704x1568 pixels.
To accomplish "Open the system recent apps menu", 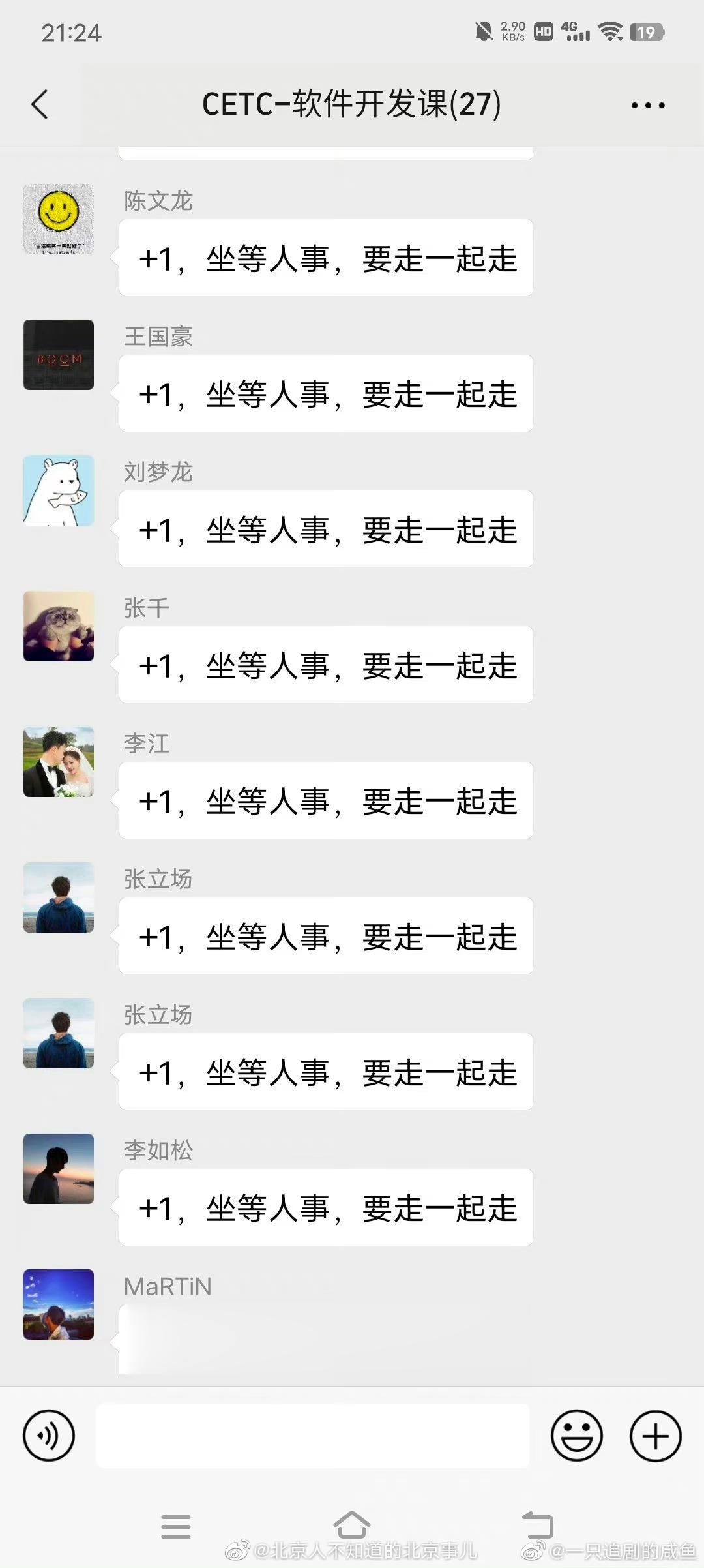I will click(175, 1526).
